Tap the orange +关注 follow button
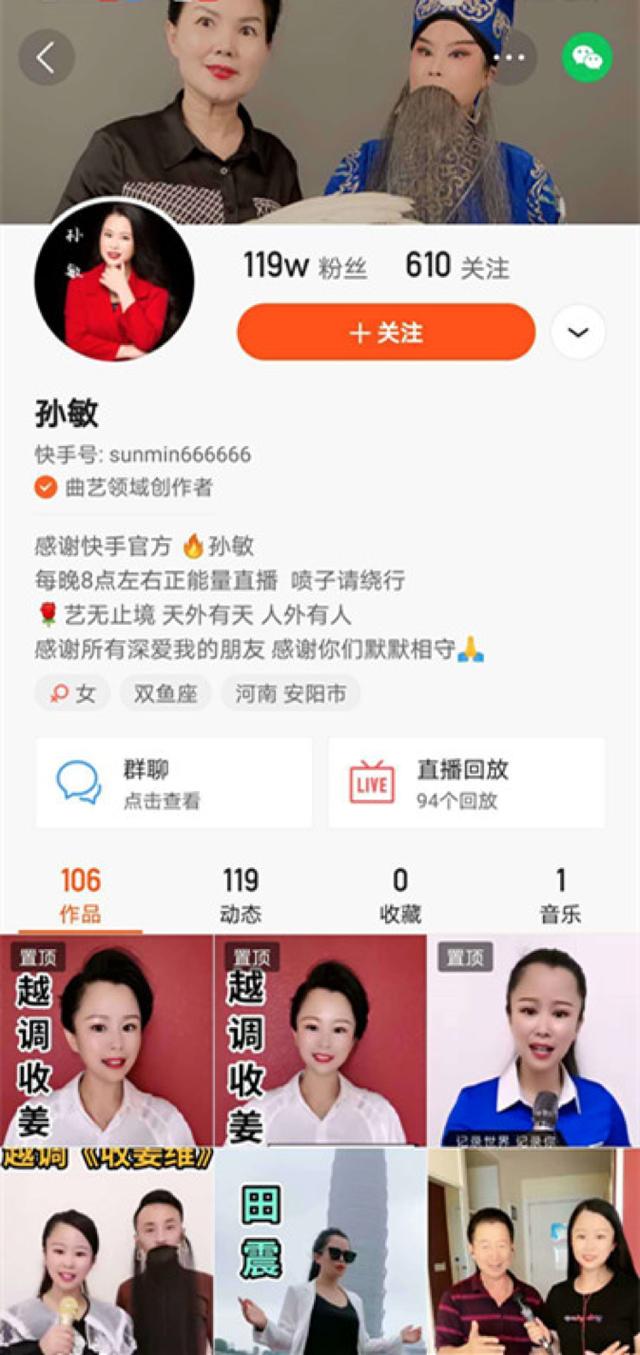This screenshot has width=640, height=1355. 386,333
